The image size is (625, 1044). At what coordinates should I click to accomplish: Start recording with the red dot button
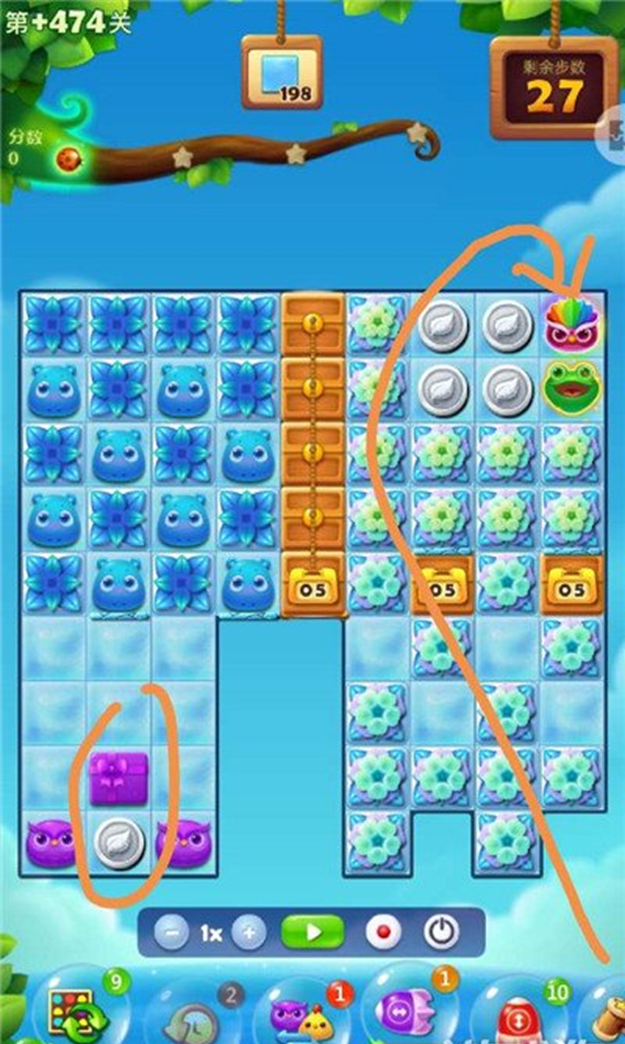383,933
